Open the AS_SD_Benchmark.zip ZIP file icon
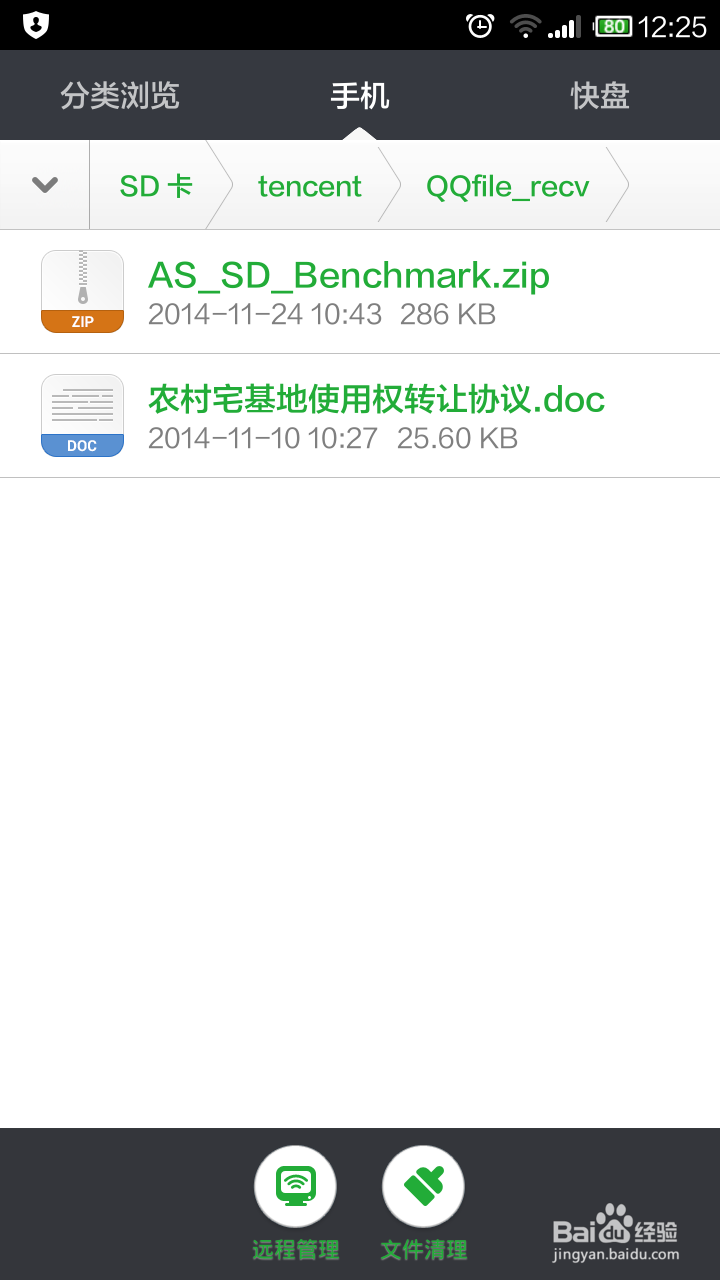Image resolution: width=720 pixels, height=1280 pixels. pyautogui.click(x=82, y=291)
